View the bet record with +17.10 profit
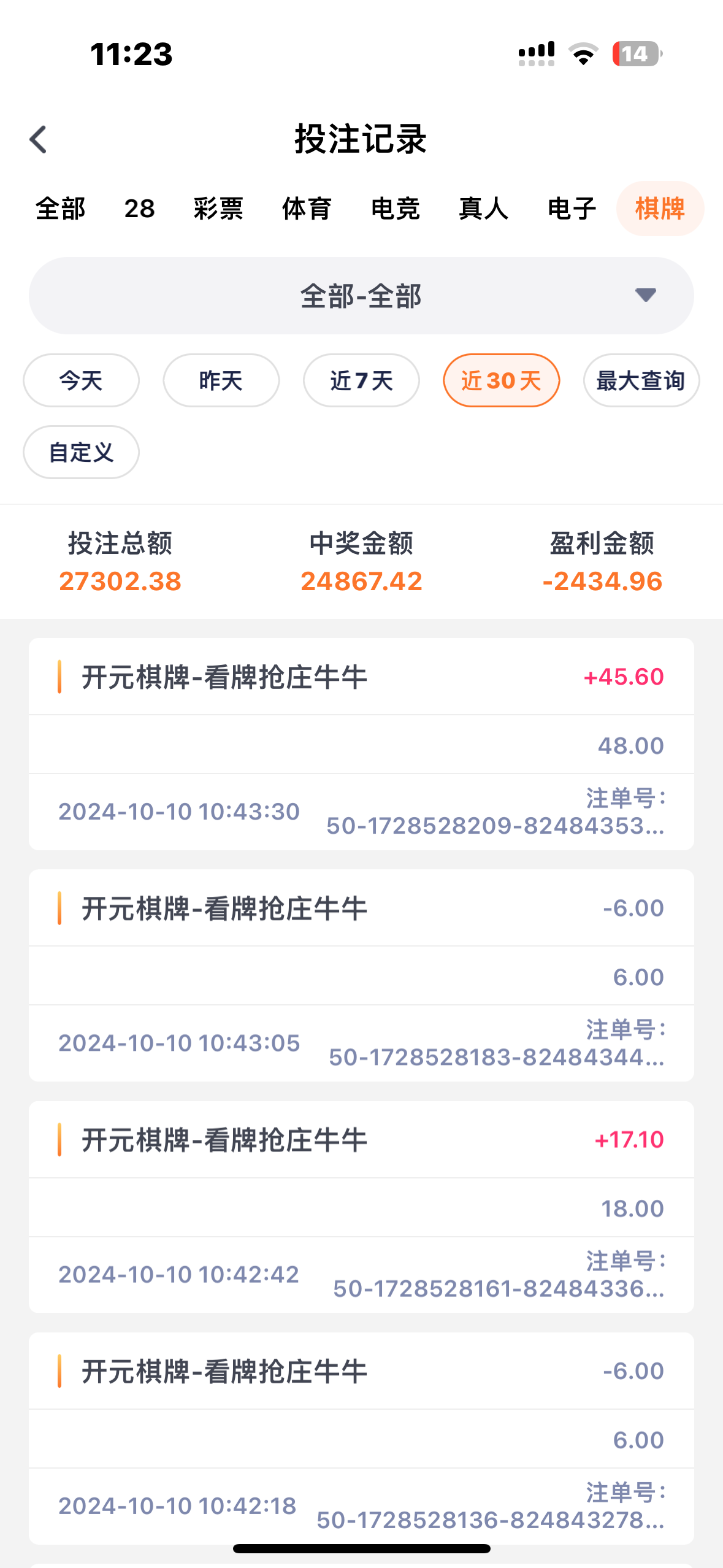This screenshot has width=723, height=1568. tap(361, 1207)
